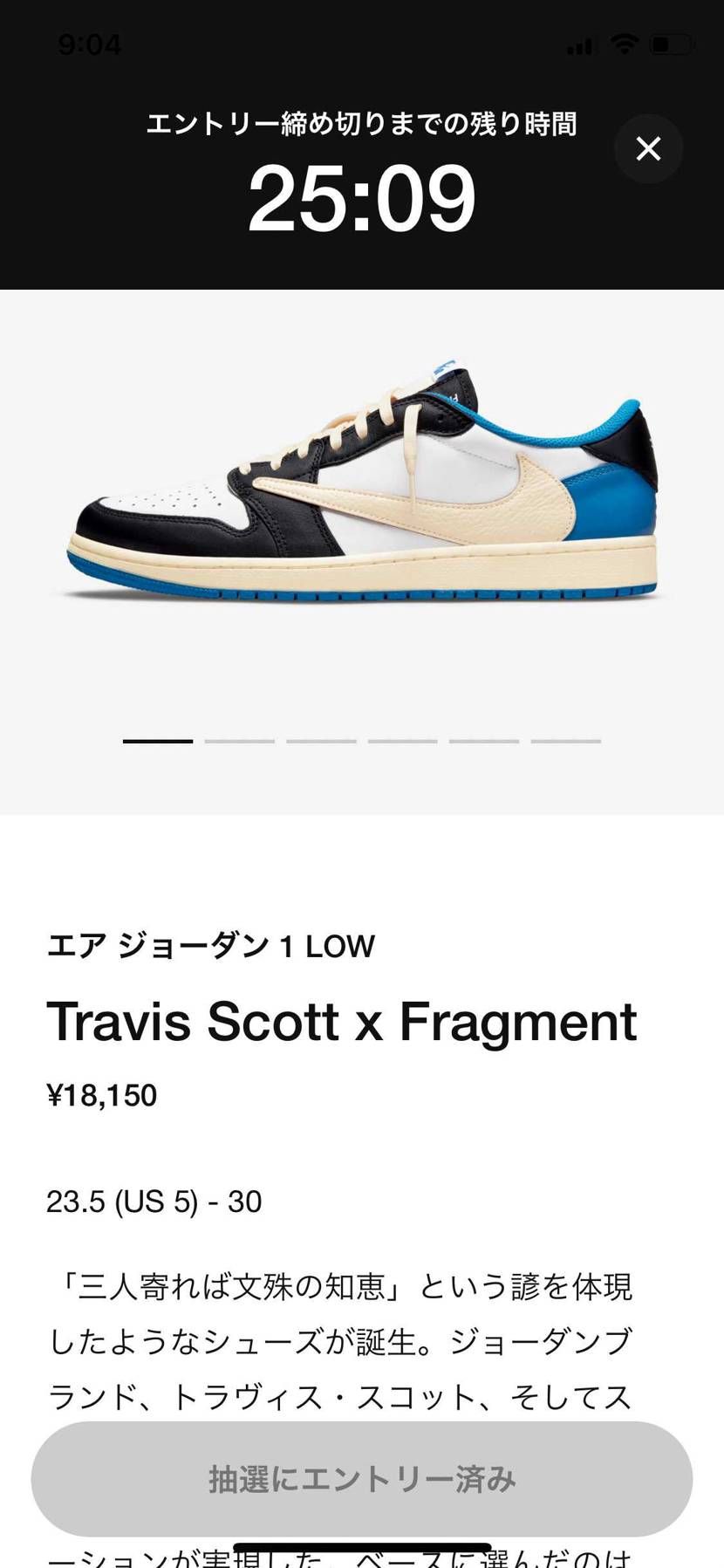Select the last carousel indicator dot

tap(566, 740)
